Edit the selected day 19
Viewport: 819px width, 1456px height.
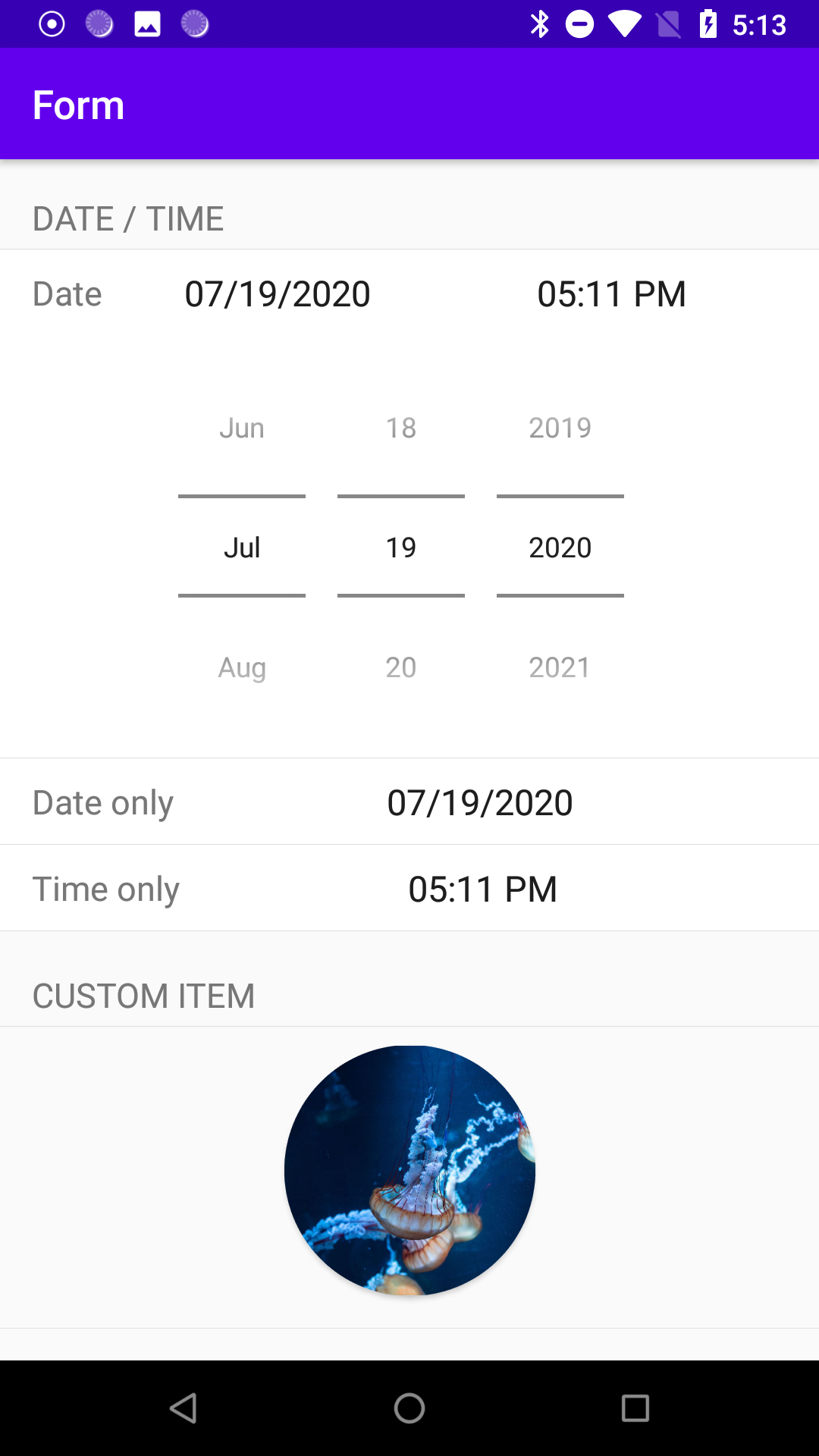click(x=401, y=548)
